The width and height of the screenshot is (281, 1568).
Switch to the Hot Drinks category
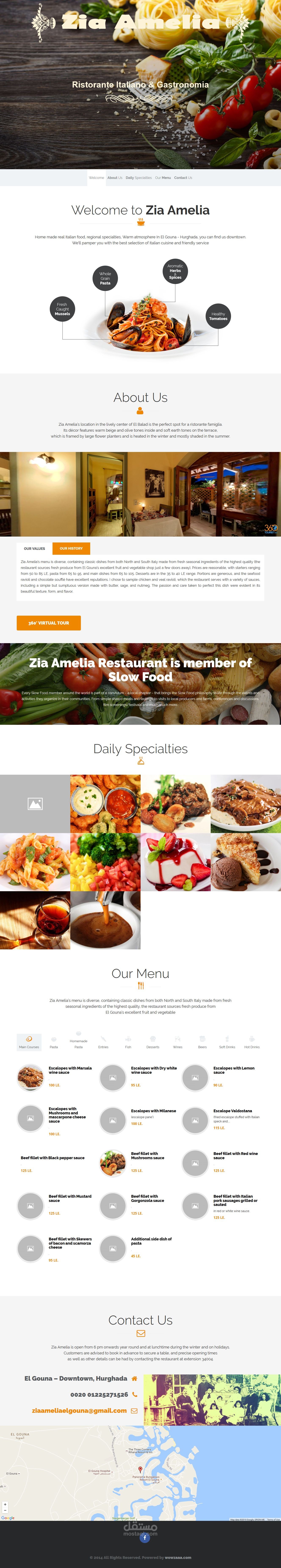point(252,1042)
